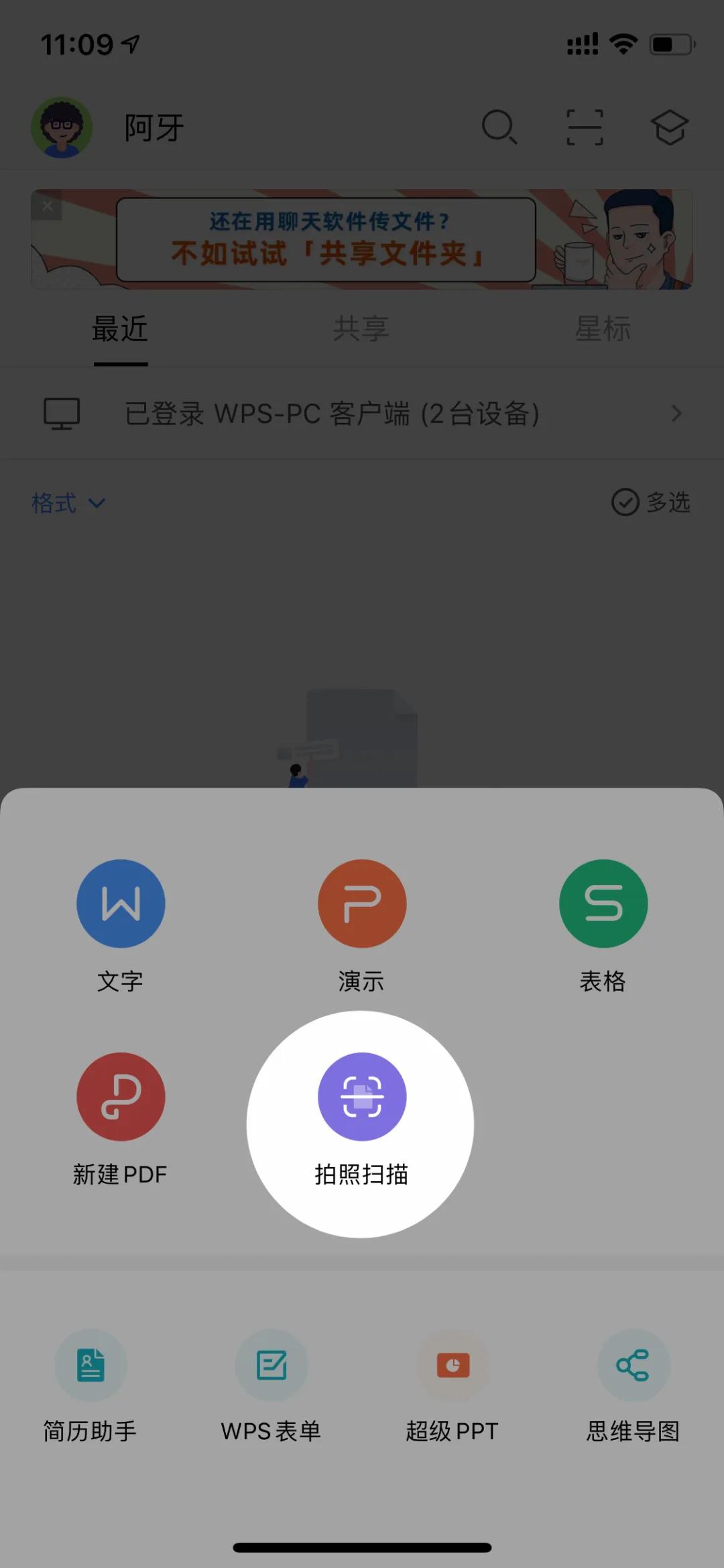This screenshot has height=1568, width=724.
Task: Enable 多选 multi-select mode
Action: tap(652, 503)
